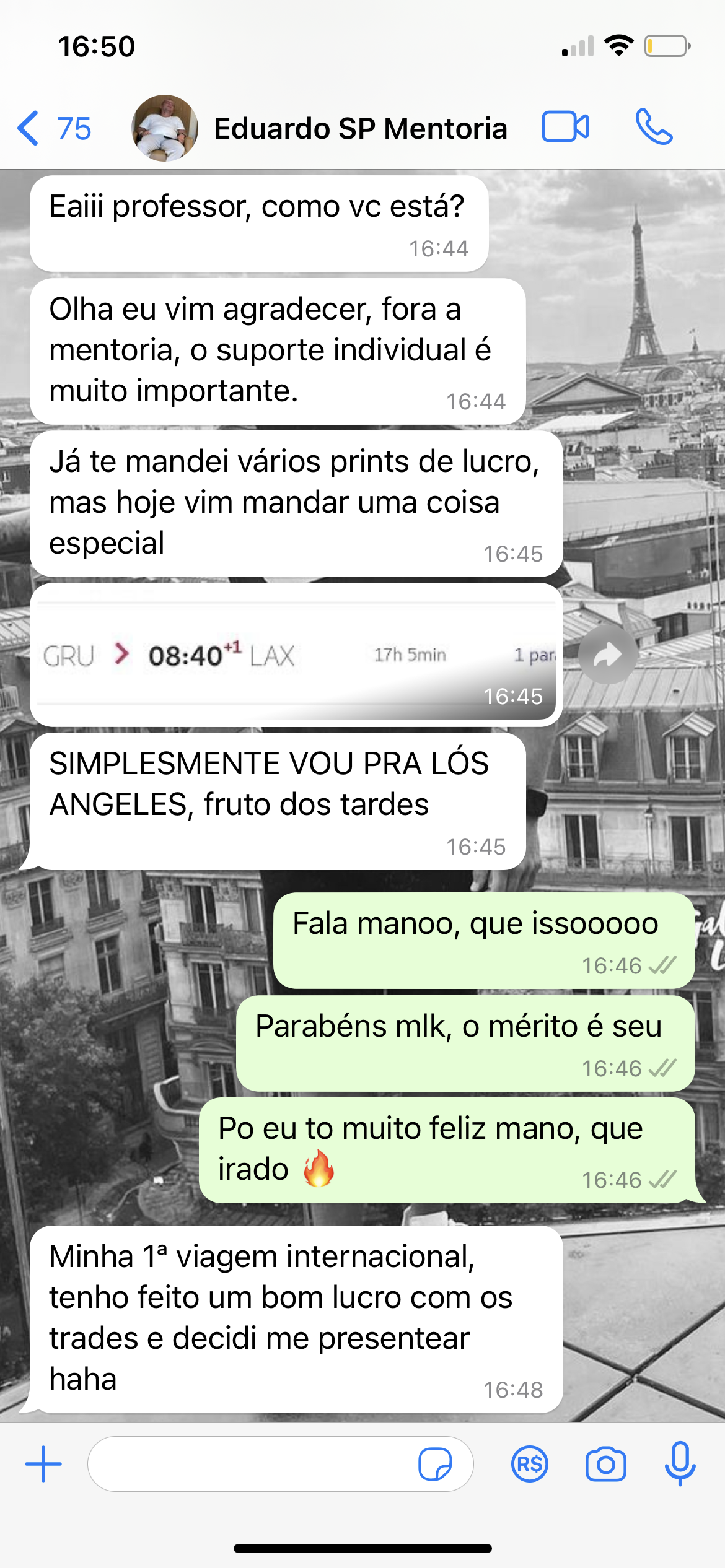Open the attachment plus menu
The width and height of the screenshot is (725, 1568).
43,1464
